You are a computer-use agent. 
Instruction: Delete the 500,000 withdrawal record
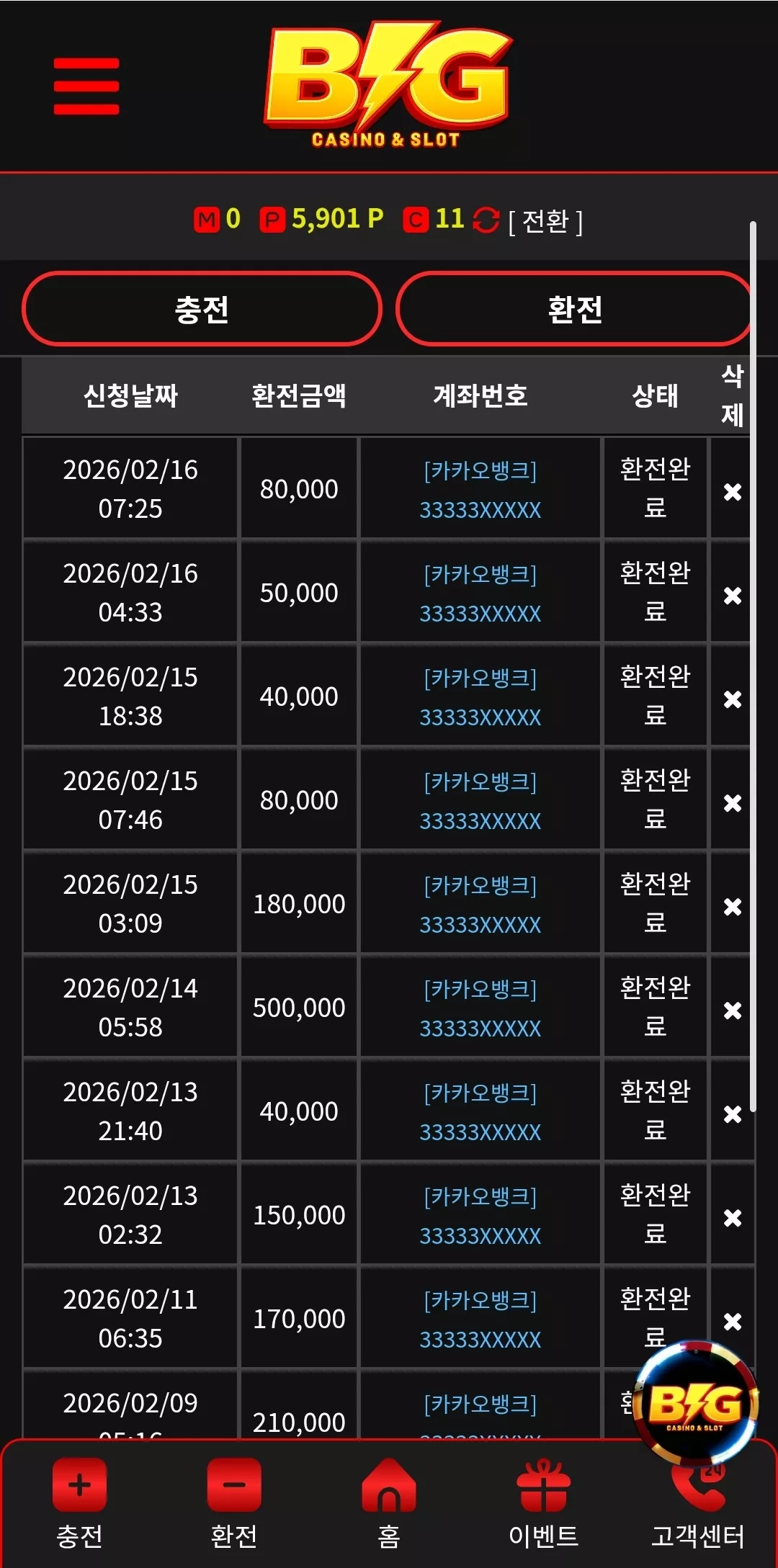733,1010
